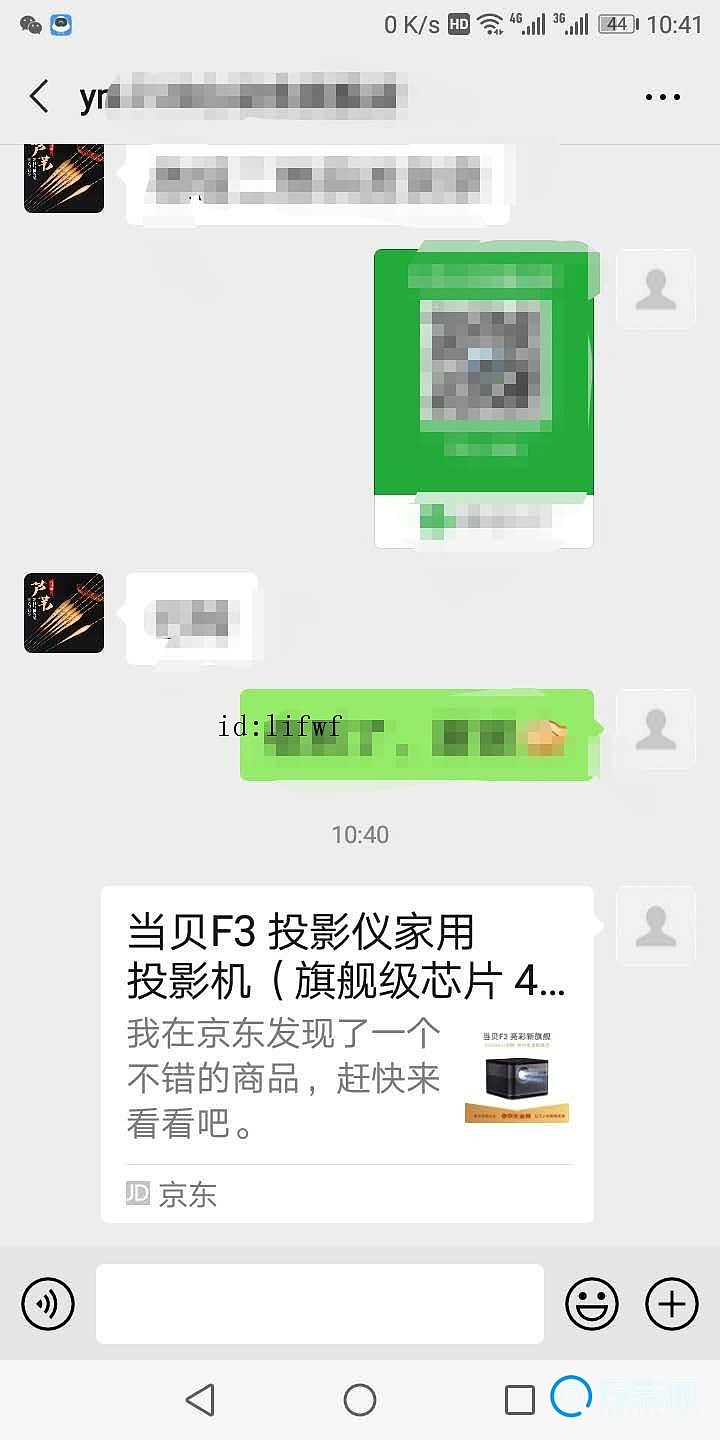Switch to voice message input
720x1440 pixels.
point(48,1304)
